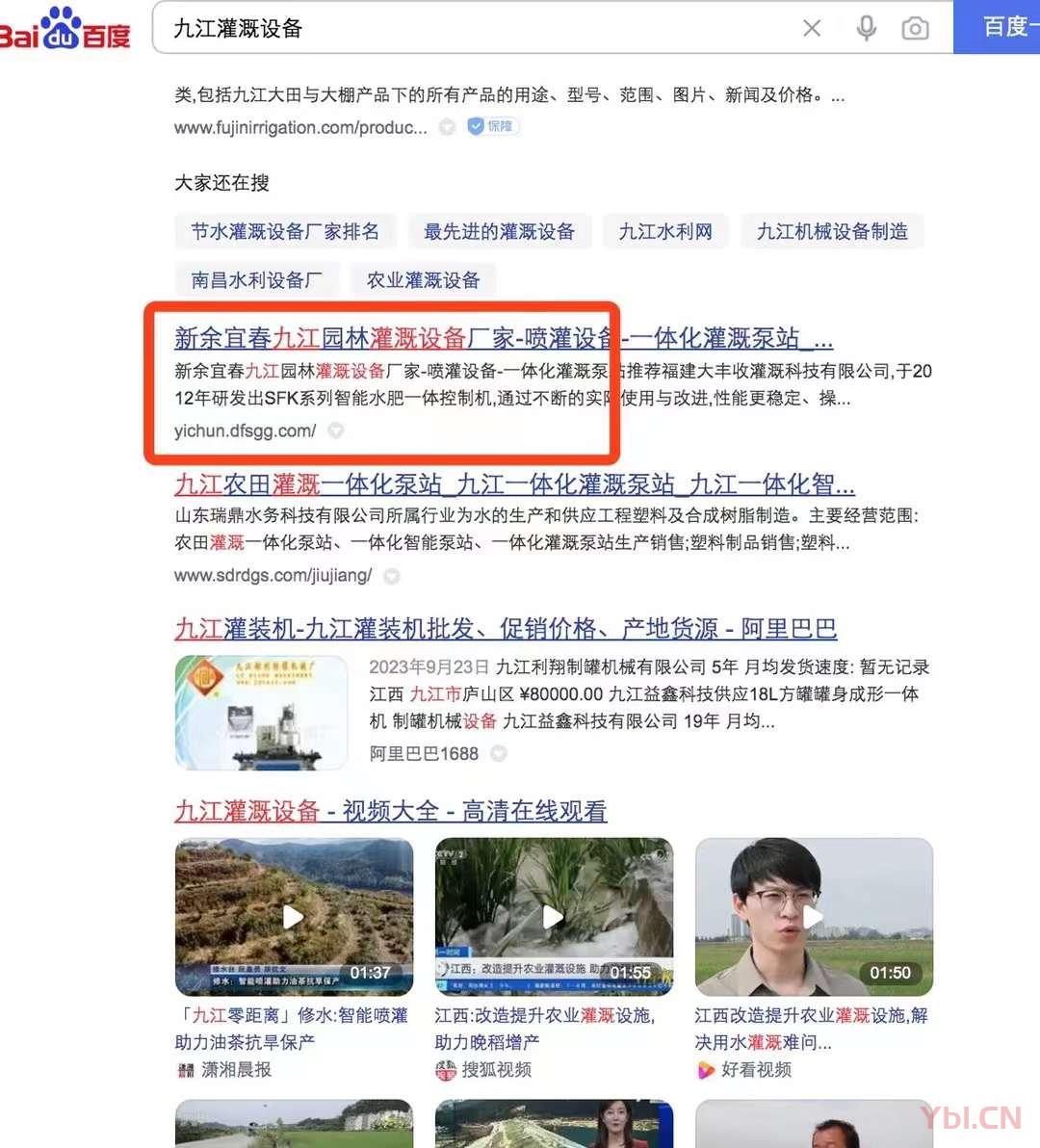Search related term 九江水利网
This screenshot has height=1148, width=1040.
pos(665,231)
